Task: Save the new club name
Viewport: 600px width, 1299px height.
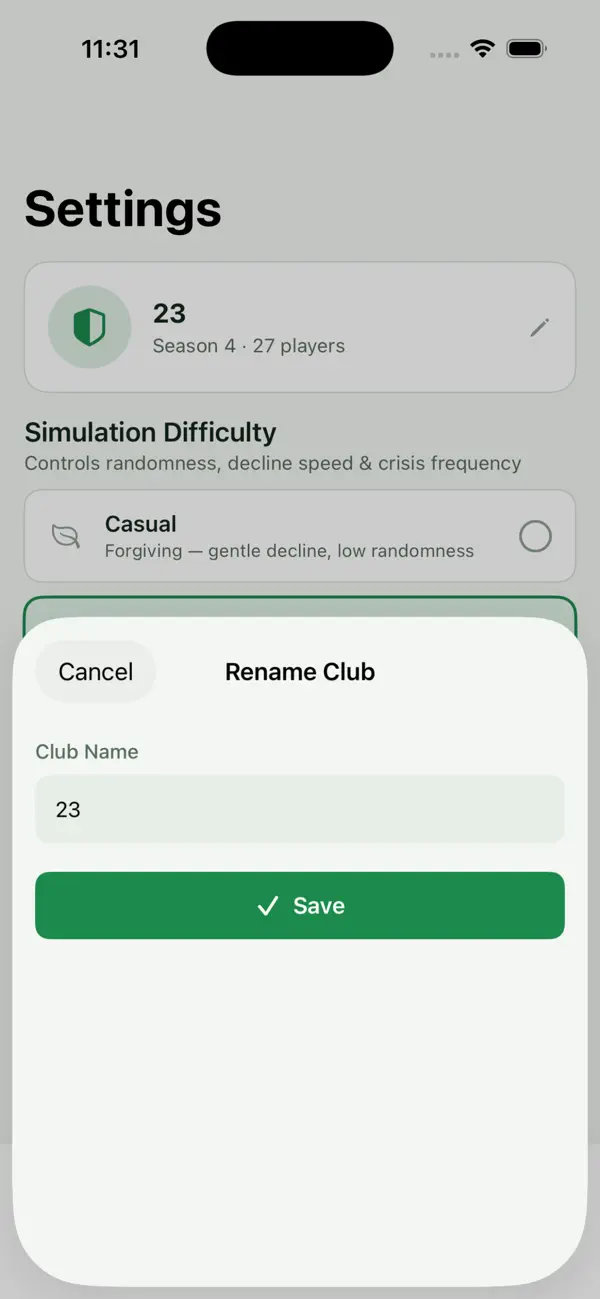Action: pyautogui.click(x=300, y=905)
